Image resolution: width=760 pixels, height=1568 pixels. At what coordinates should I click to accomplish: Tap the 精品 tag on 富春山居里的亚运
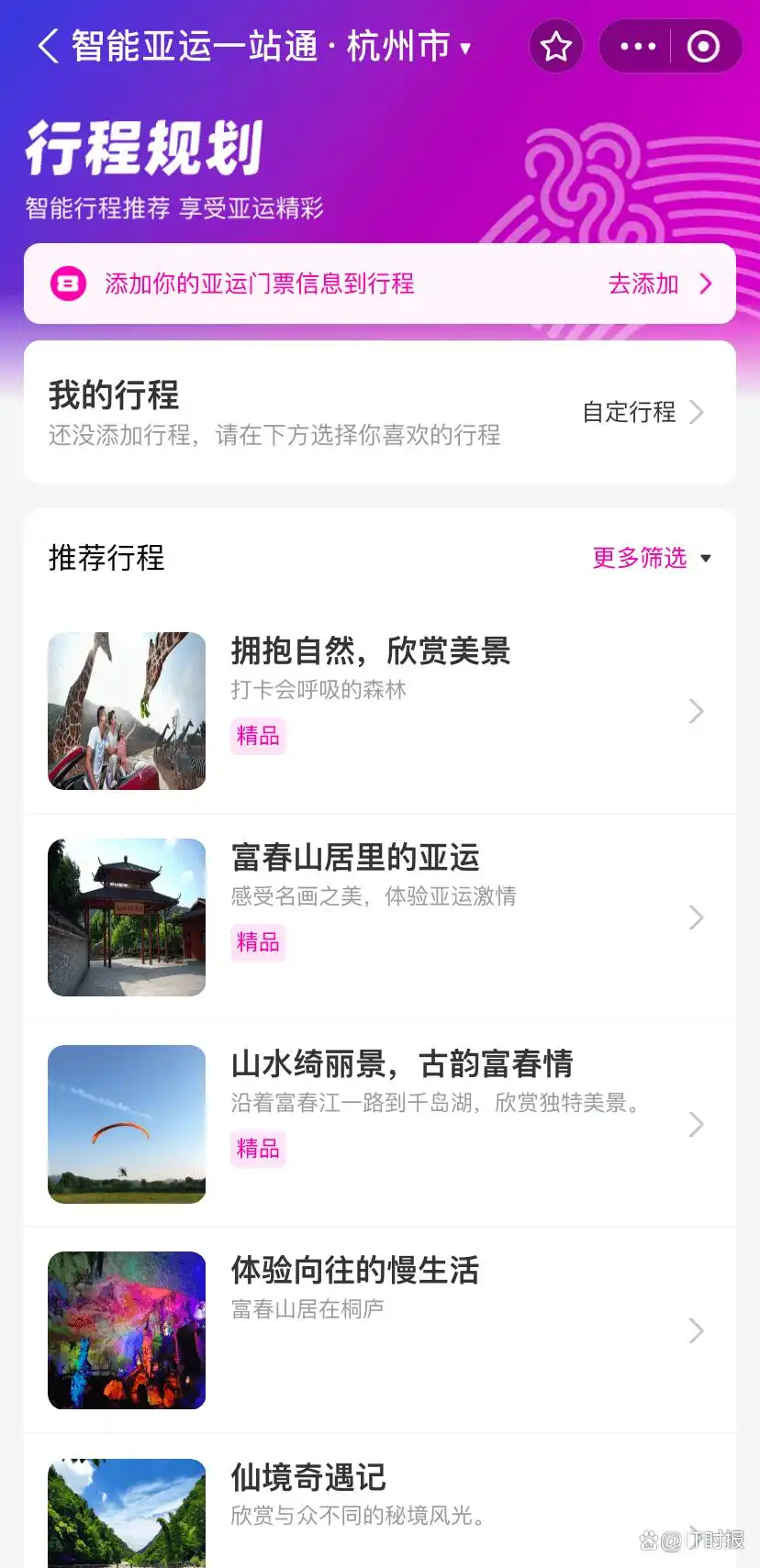(x=258, y=942)
